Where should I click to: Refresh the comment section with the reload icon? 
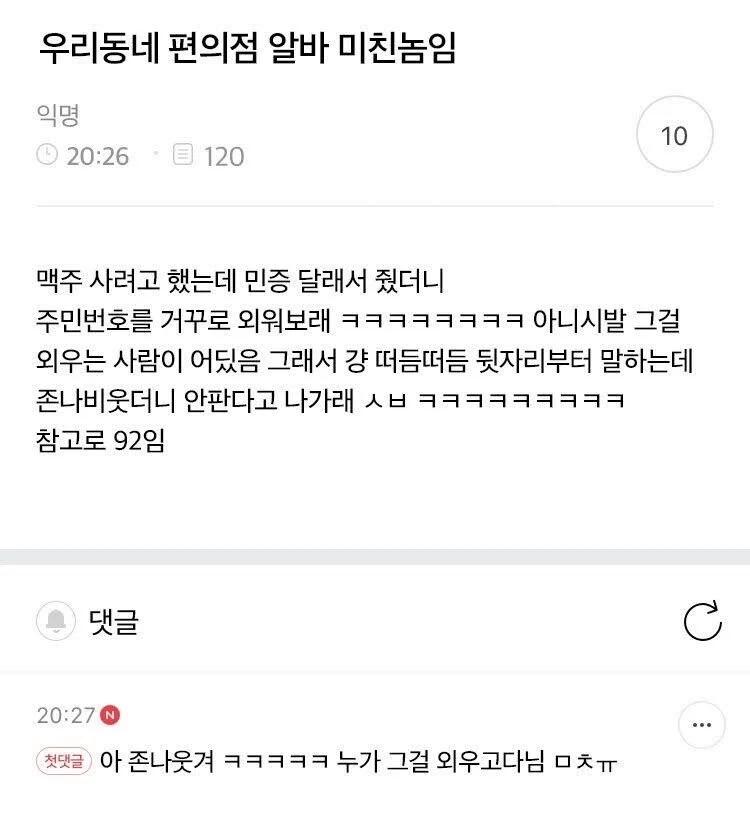[x=701, y=620]
